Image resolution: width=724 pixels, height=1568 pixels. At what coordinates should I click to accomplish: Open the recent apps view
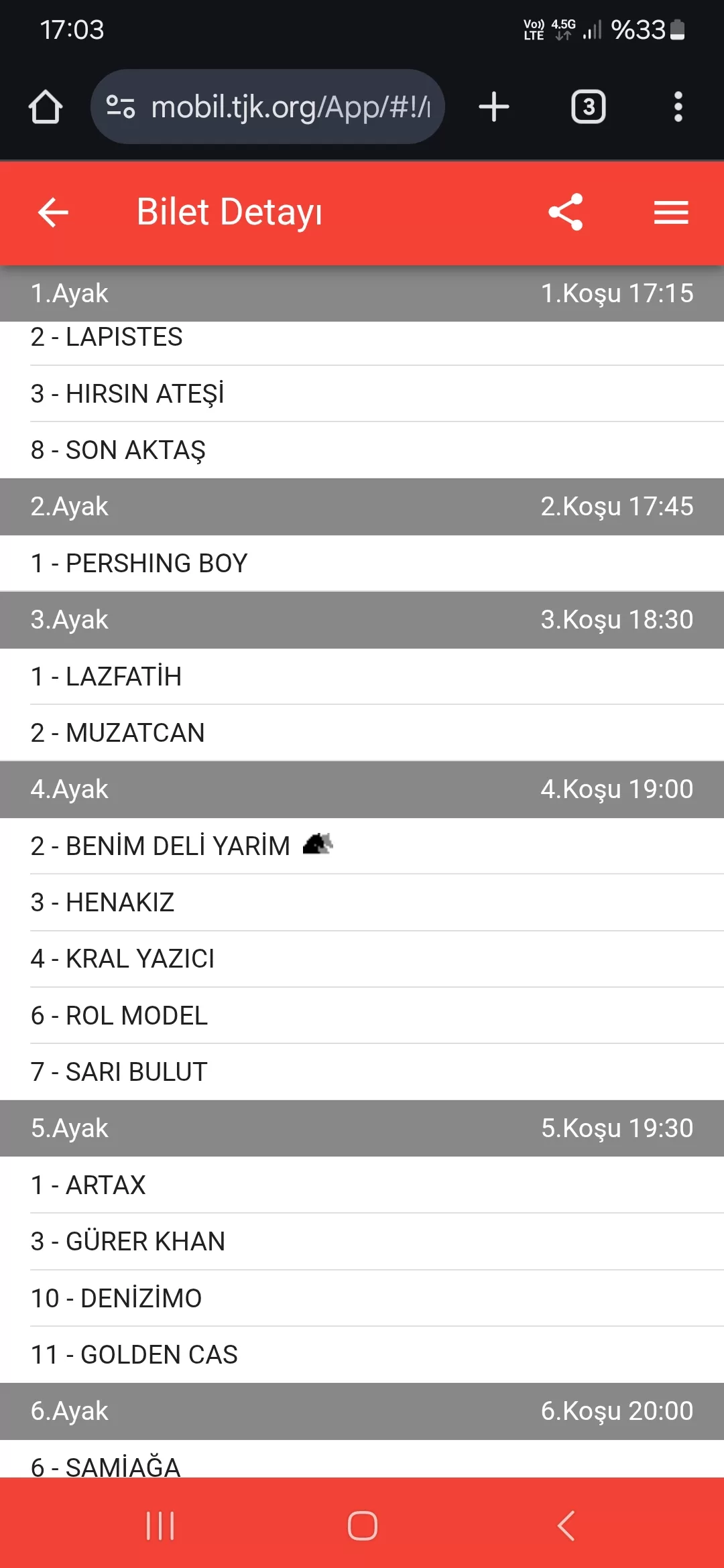pyautogui.click(x=160, y=1526)
